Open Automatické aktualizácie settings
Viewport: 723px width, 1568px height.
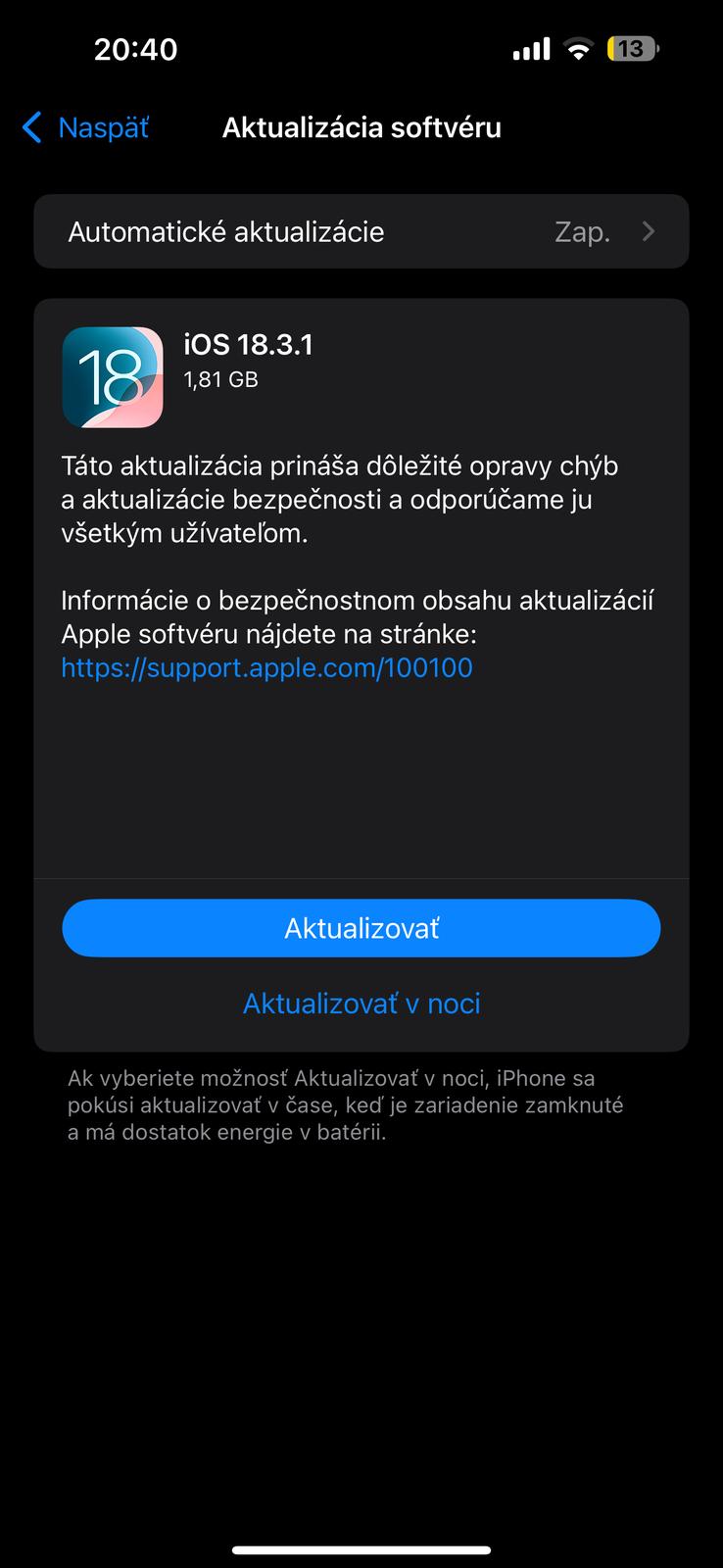point(361,232)
